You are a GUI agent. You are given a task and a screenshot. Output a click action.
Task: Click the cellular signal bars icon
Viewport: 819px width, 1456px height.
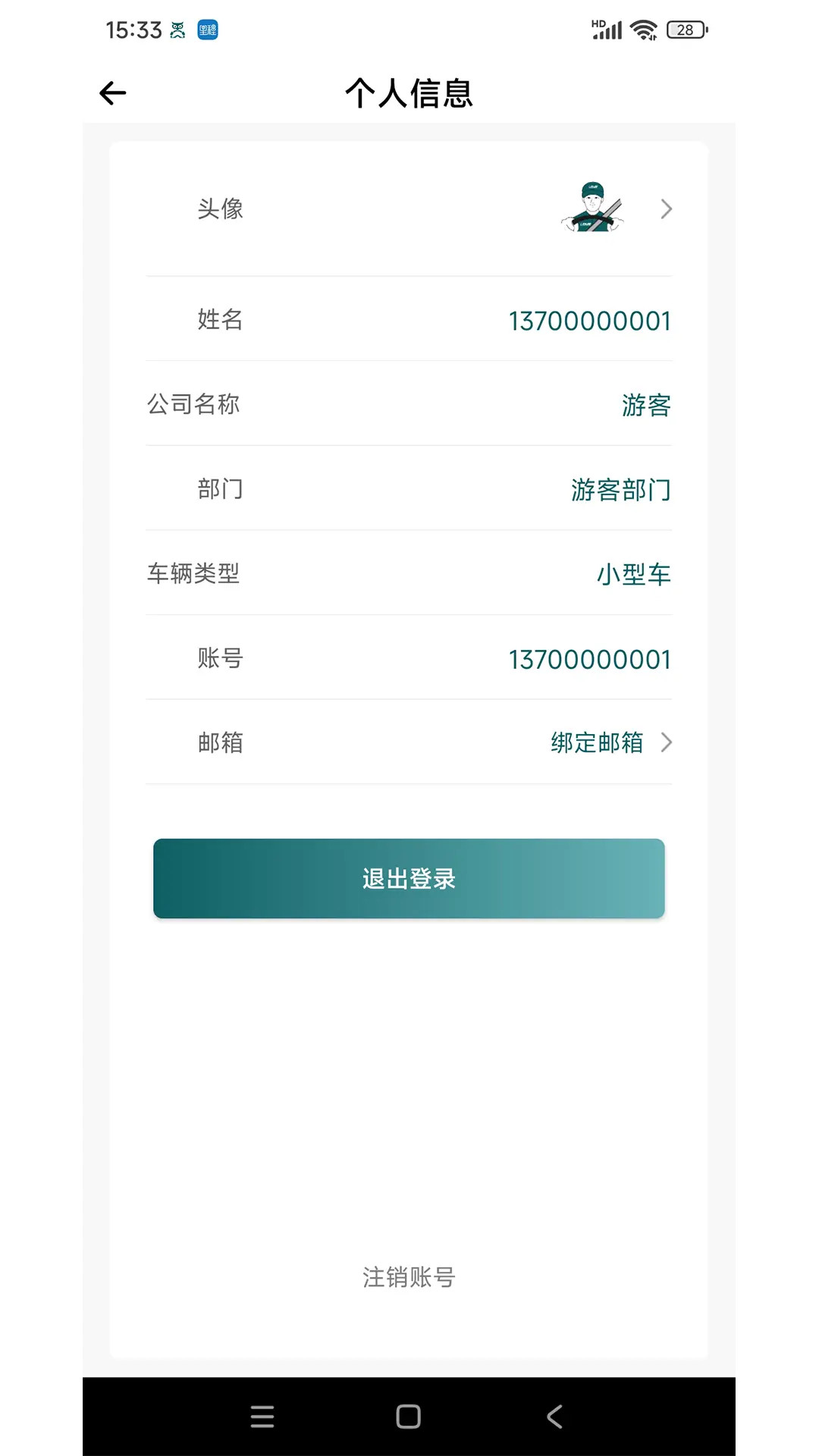[610, 30]
